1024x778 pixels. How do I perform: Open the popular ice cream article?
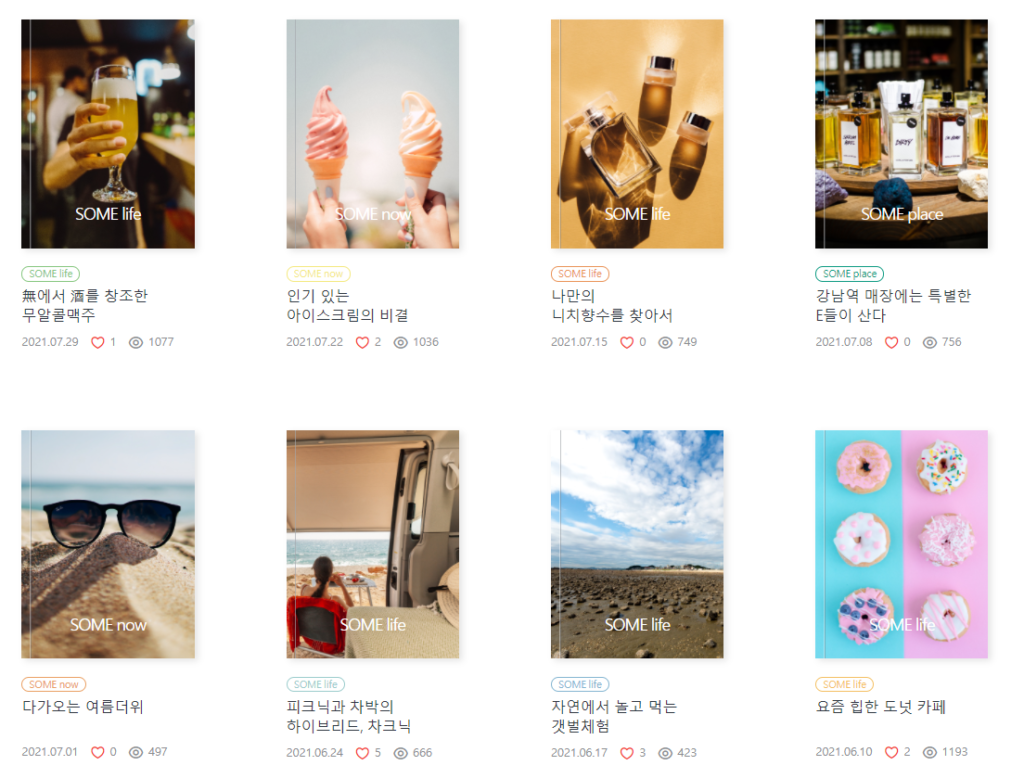point(372,134)
